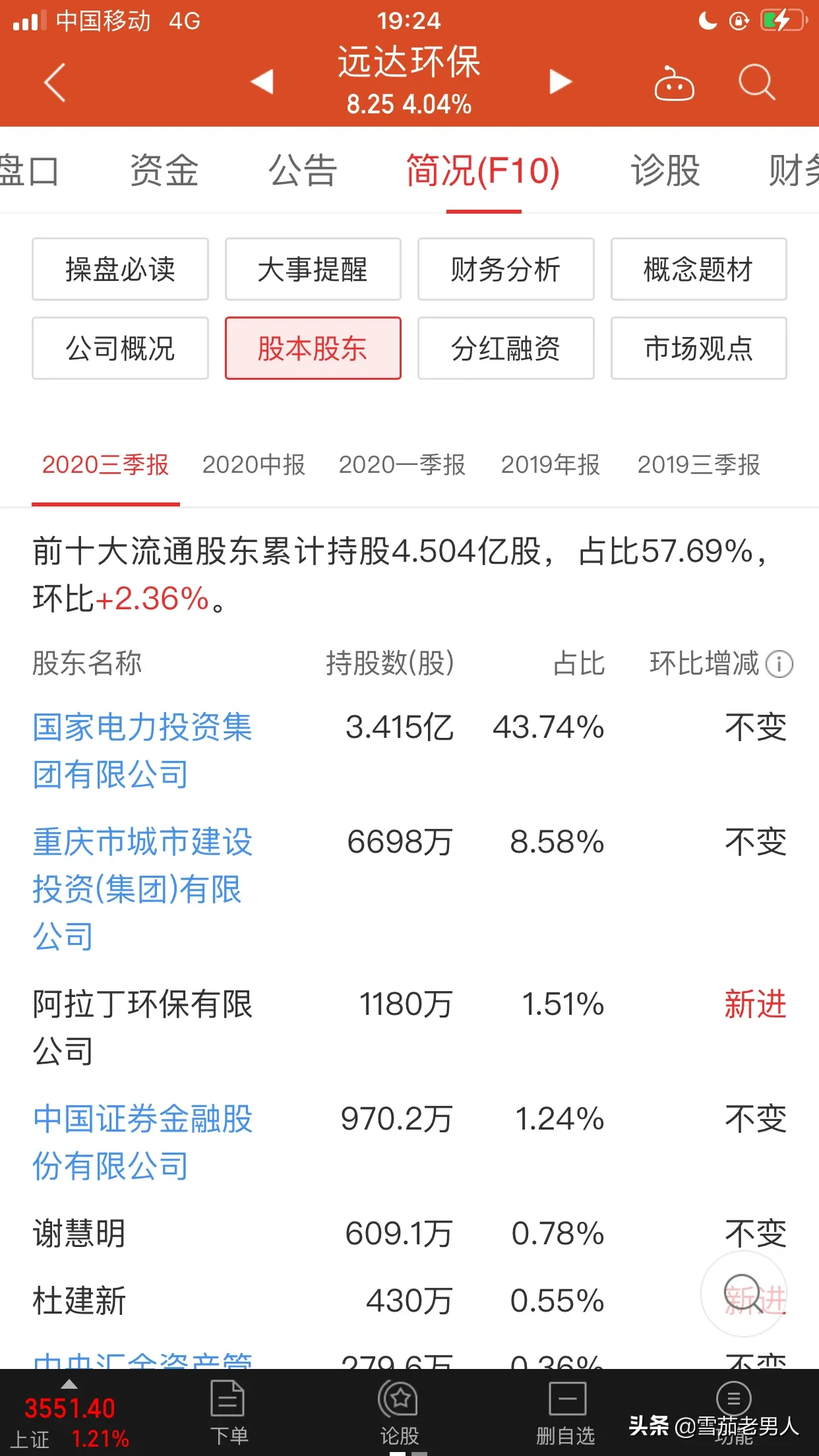
Task: Switch to the previous stock with left triangle
Action: click(x=262, y=82)
